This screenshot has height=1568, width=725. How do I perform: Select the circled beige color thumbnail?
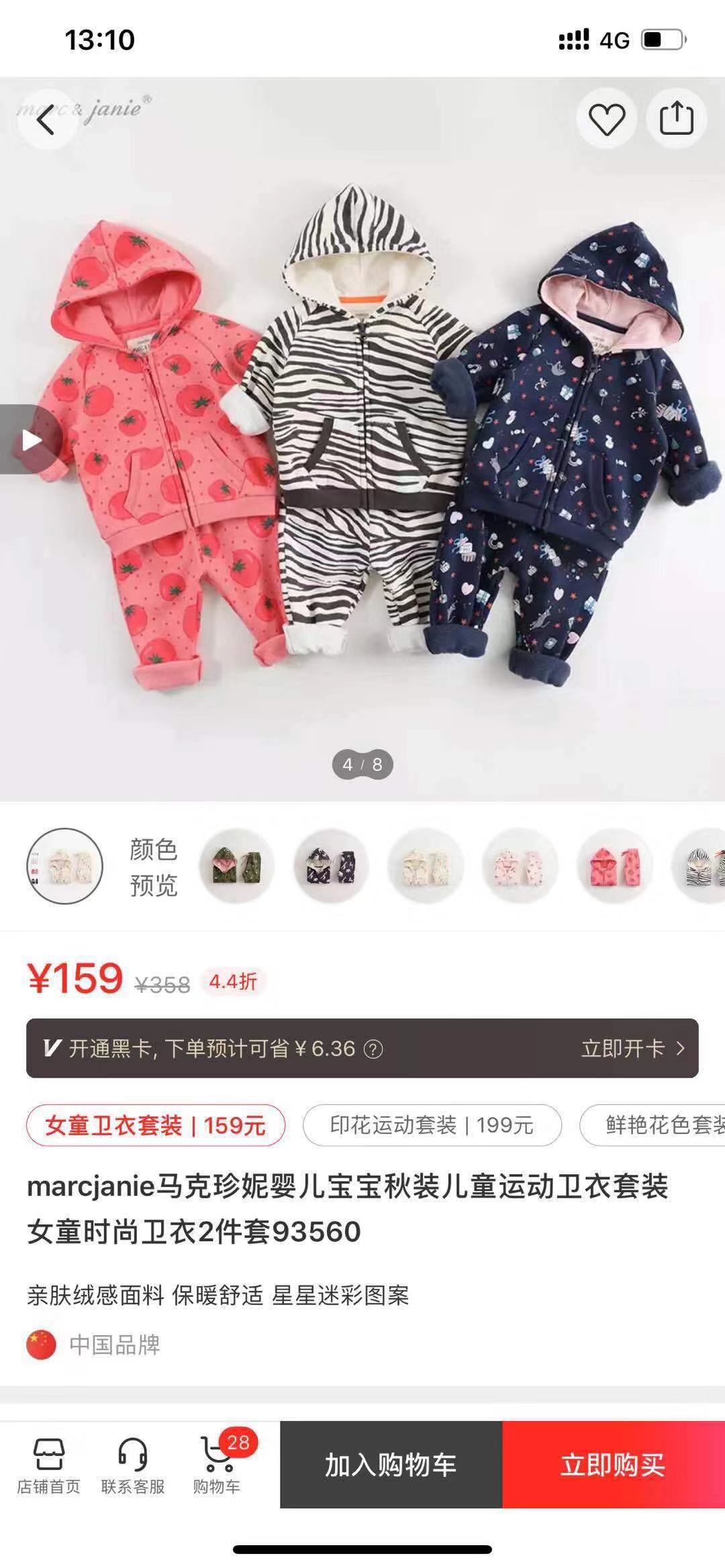pos(64,866)
